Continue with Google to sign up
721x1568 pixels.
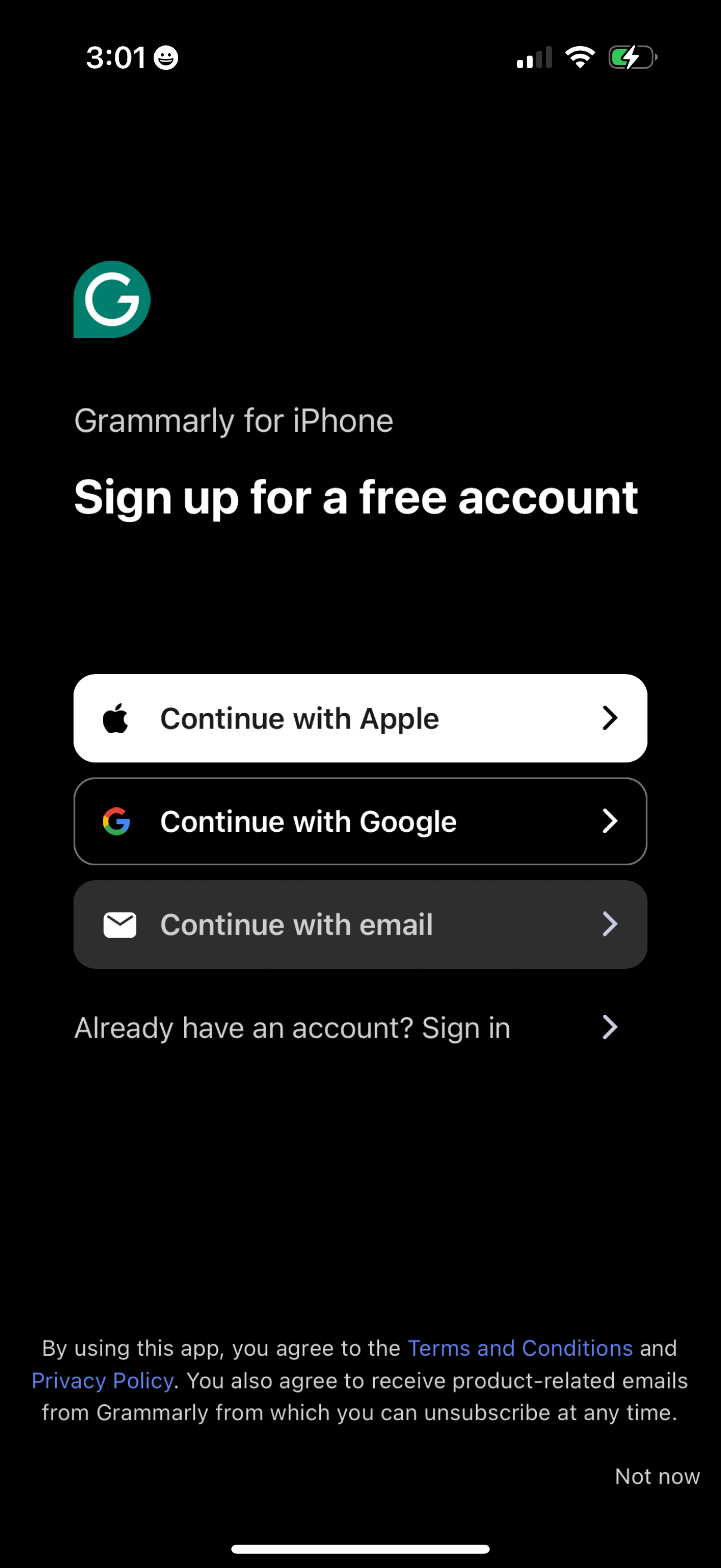pos(360,820)
